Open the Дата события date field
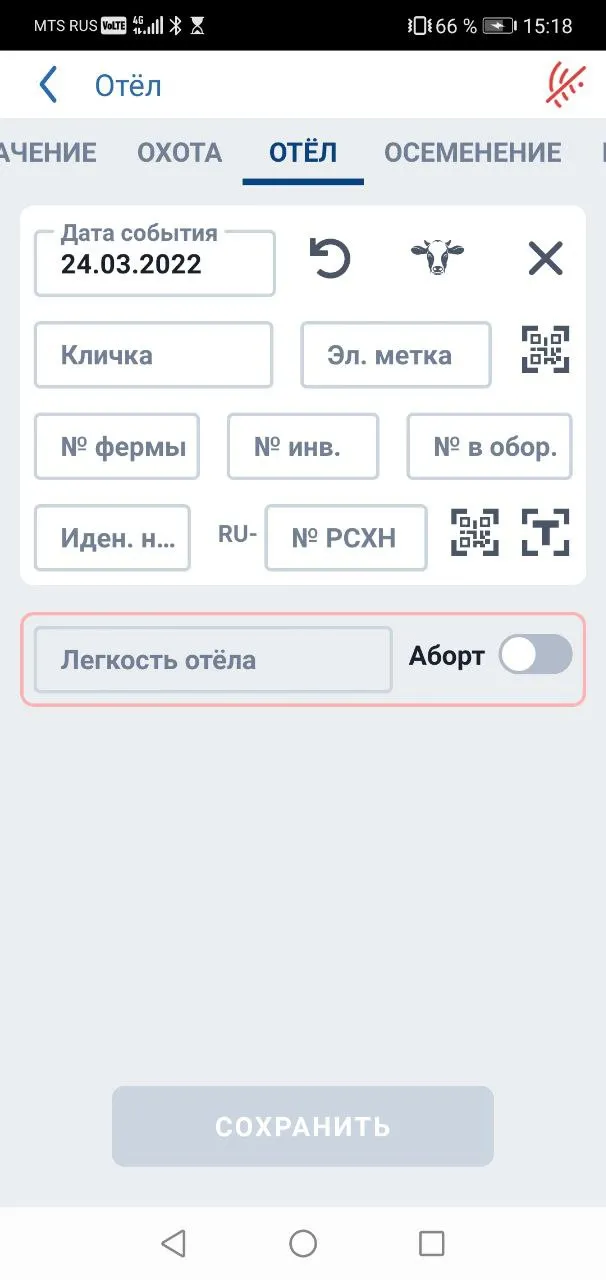 point(155,263)
